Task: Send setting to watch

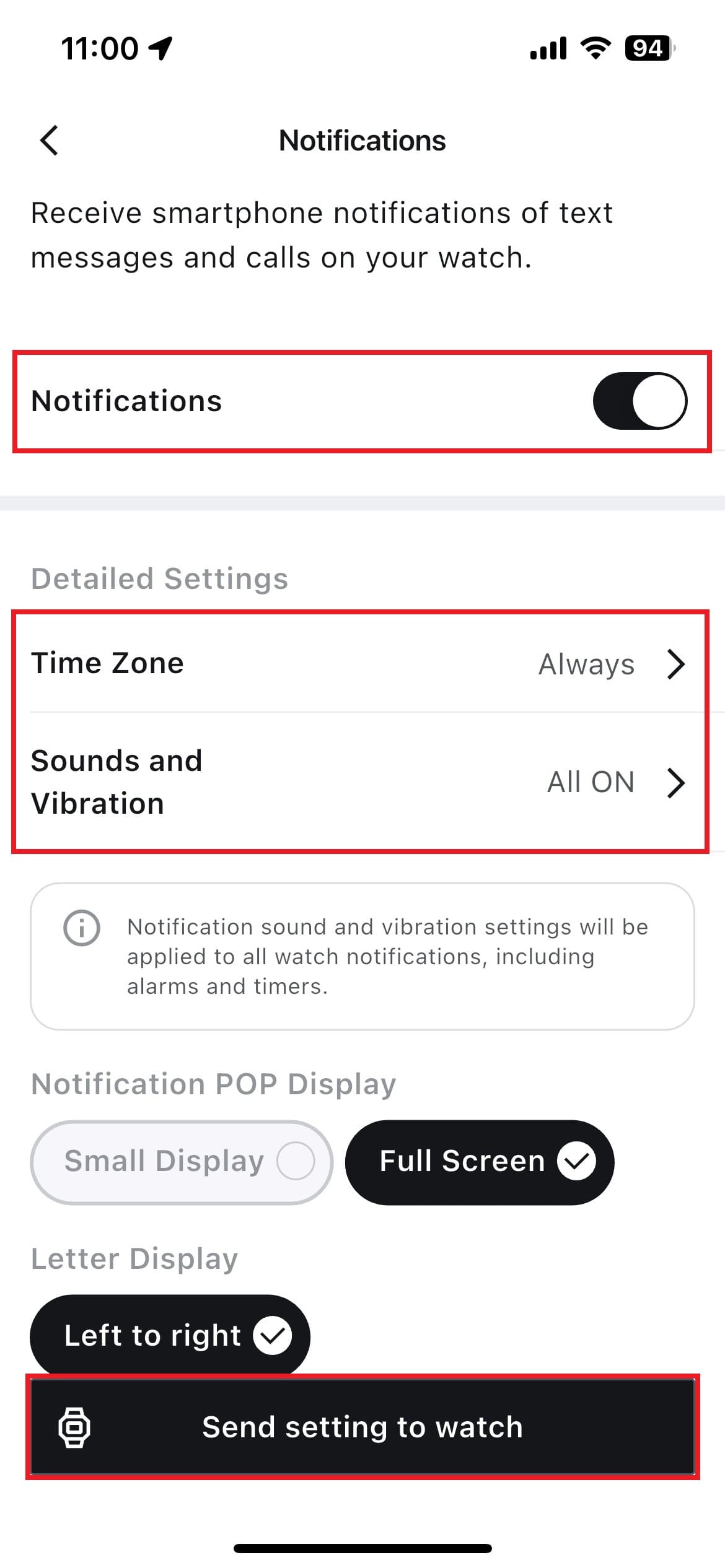Action: [362, 1427]
